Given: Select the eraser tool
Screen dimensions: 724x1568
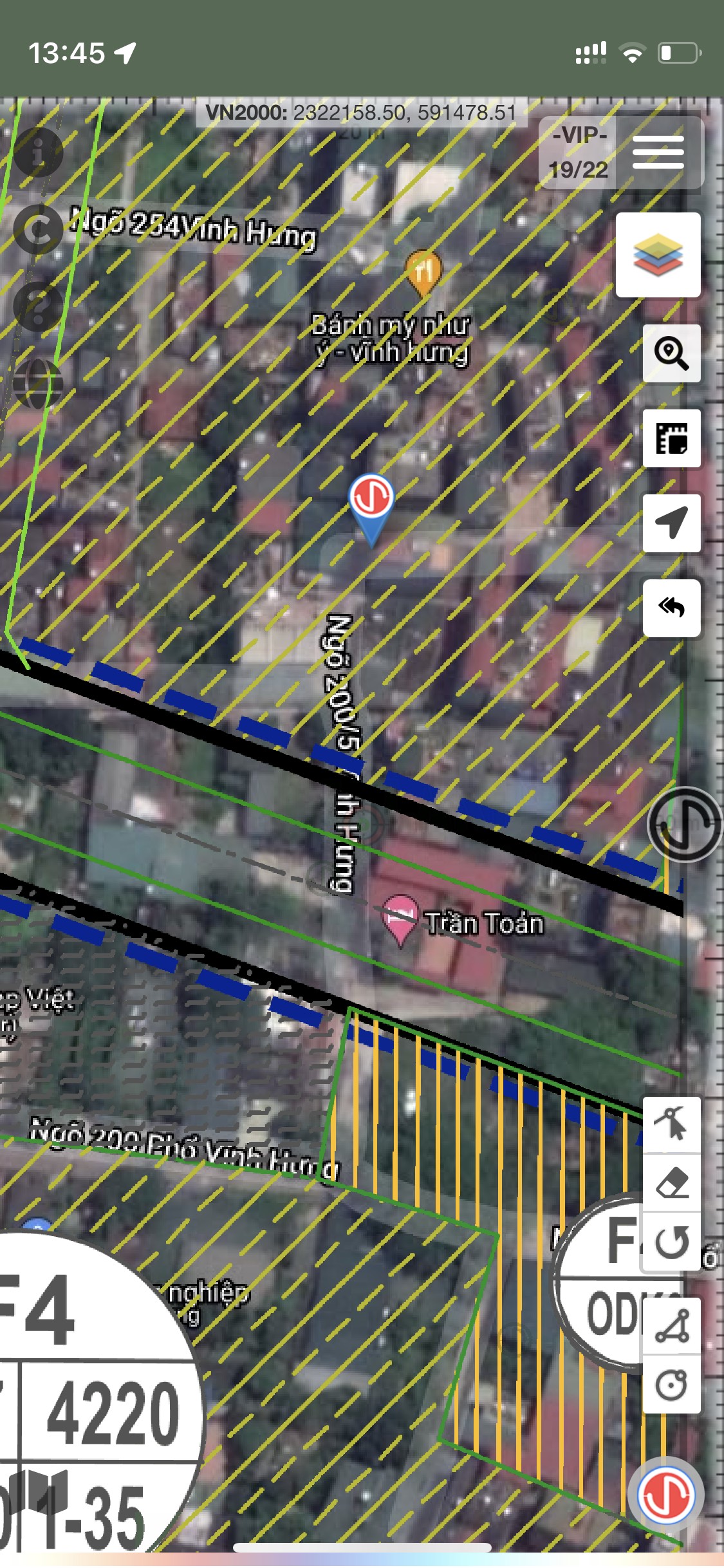Looking at the screenshot, I should (x=672, y=1183).
